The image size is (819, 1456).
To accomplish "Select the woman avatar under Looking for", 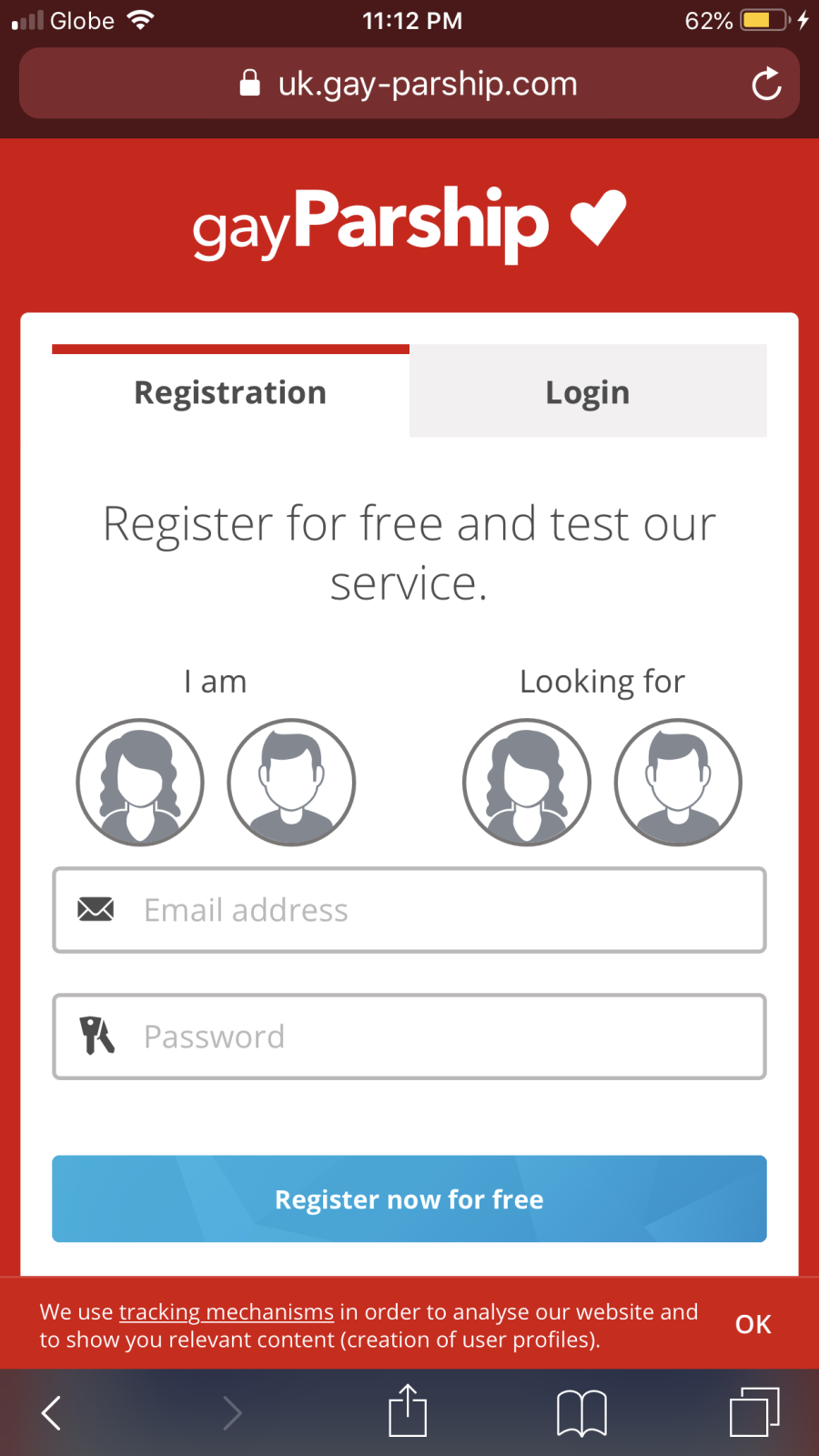I will (x=527, y=783).
